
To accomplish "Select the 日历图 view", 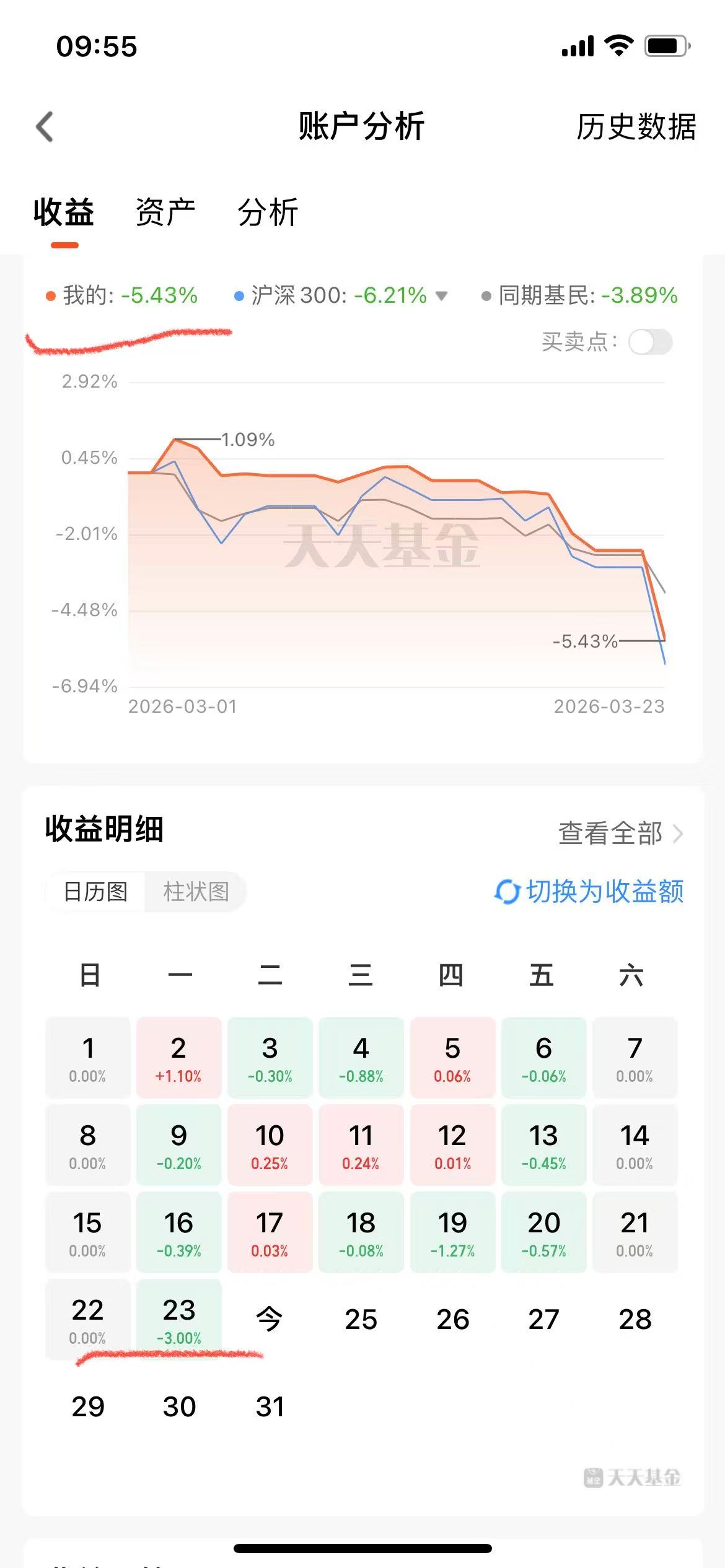I will [x=95, y=892].
